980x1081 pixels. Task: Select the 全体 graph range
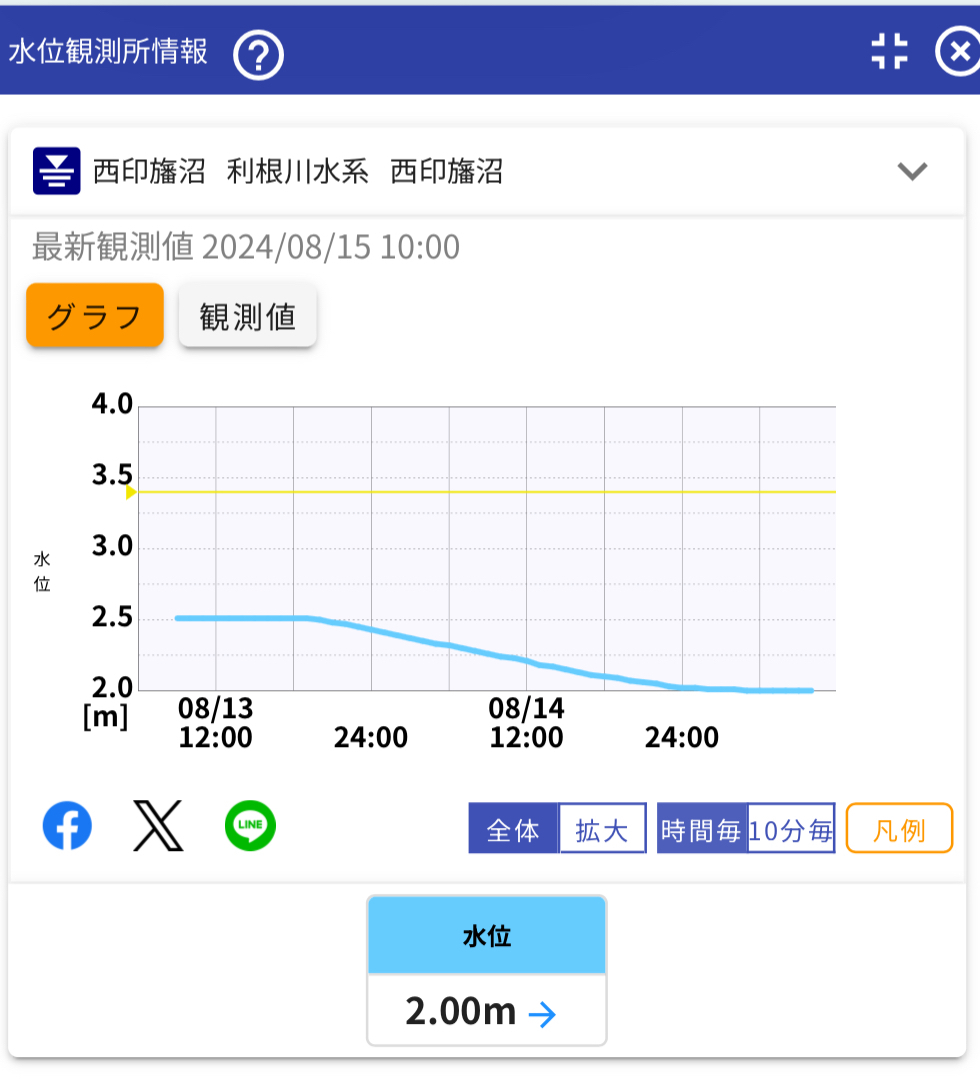coord(513,829)
